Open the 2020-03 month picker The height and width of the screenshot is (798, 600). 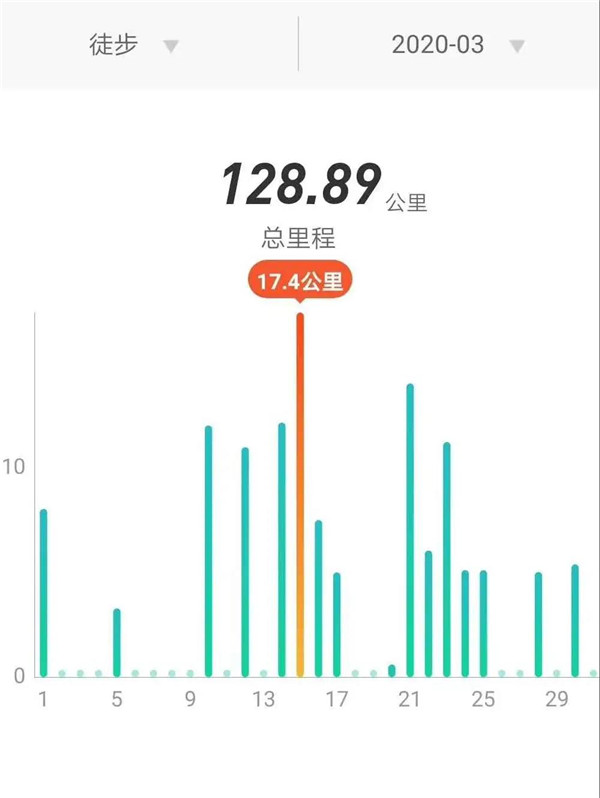coord(456,45)
